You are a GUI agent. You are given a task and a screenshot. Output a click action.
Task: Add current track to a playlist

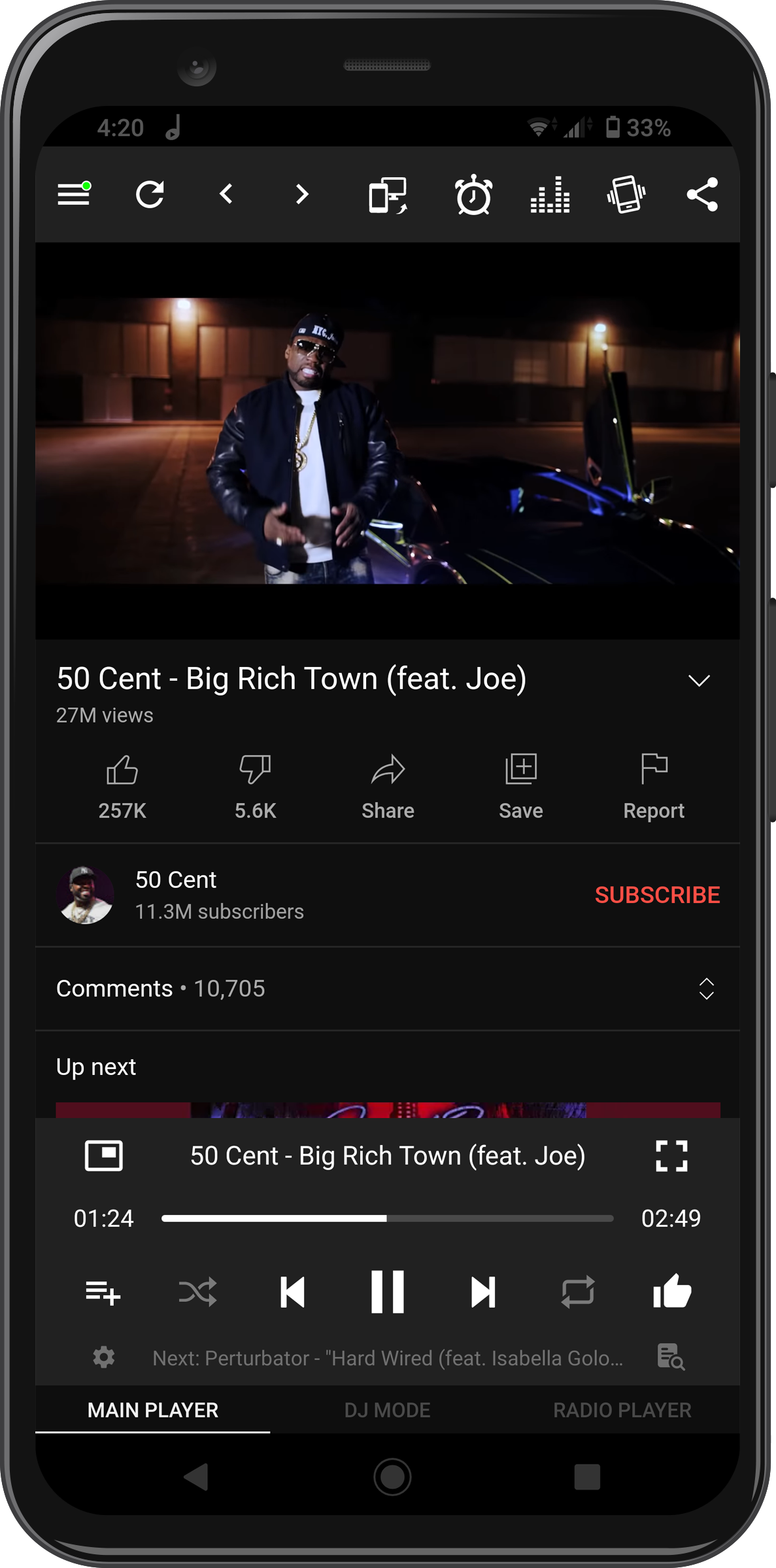[103, 1291]
